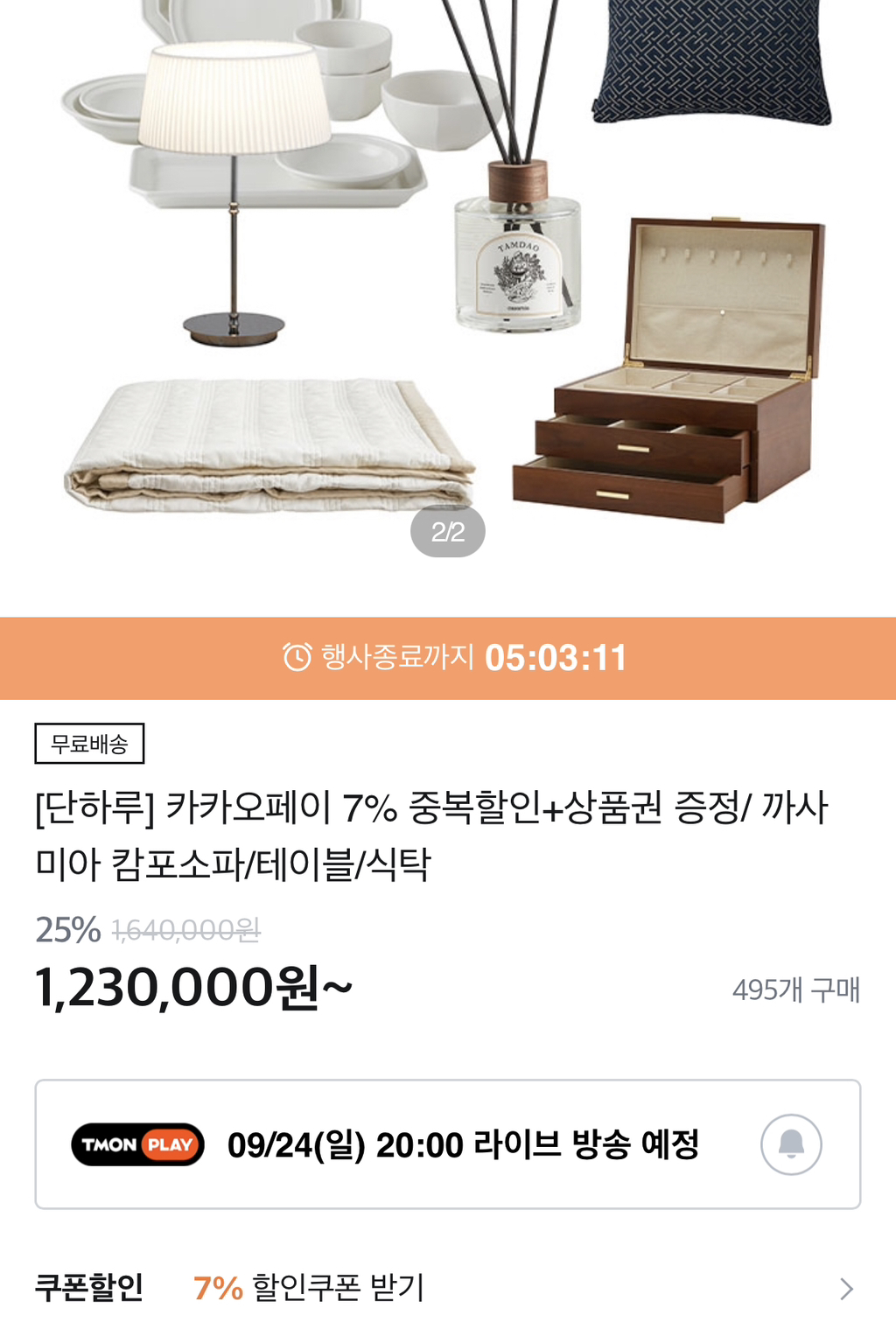Open the TMON PLAY live broadcast card

click(x=394, y=1144)
